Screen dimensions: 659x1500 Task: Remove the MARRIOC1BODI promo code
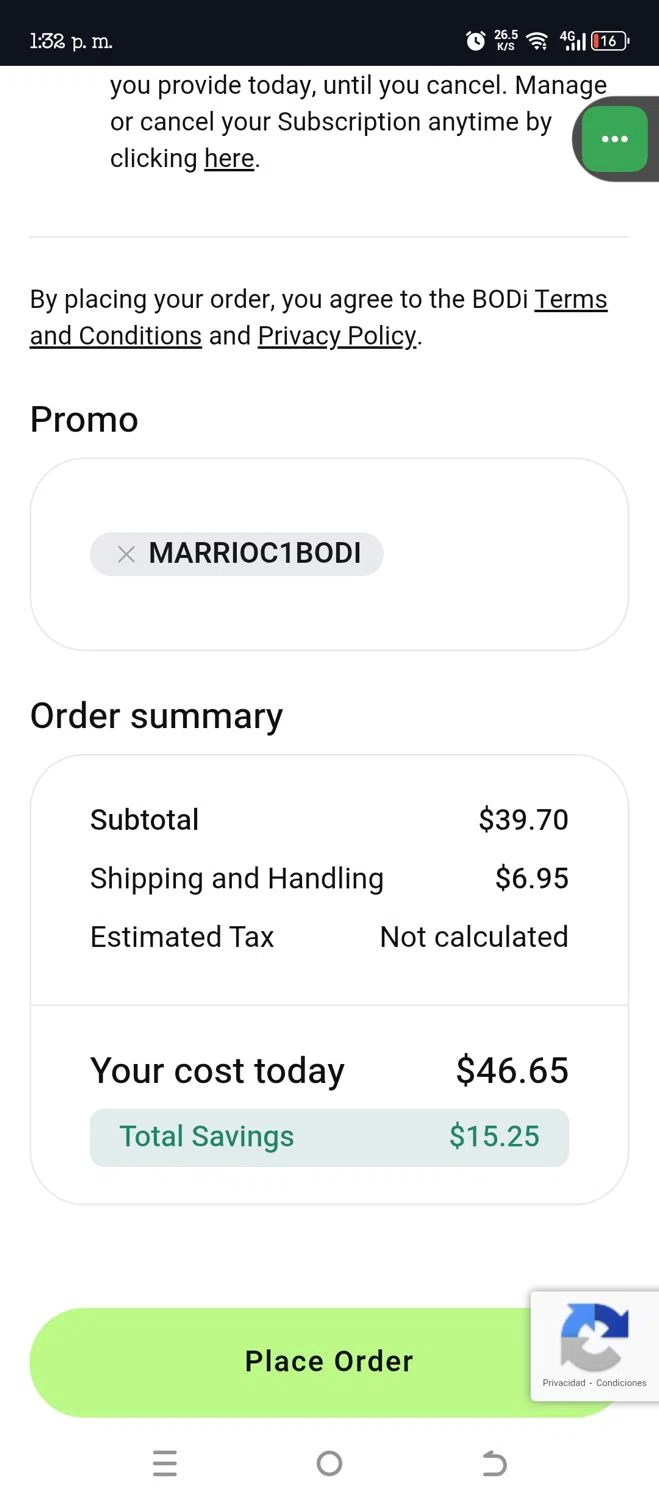(x=126, y=554)
